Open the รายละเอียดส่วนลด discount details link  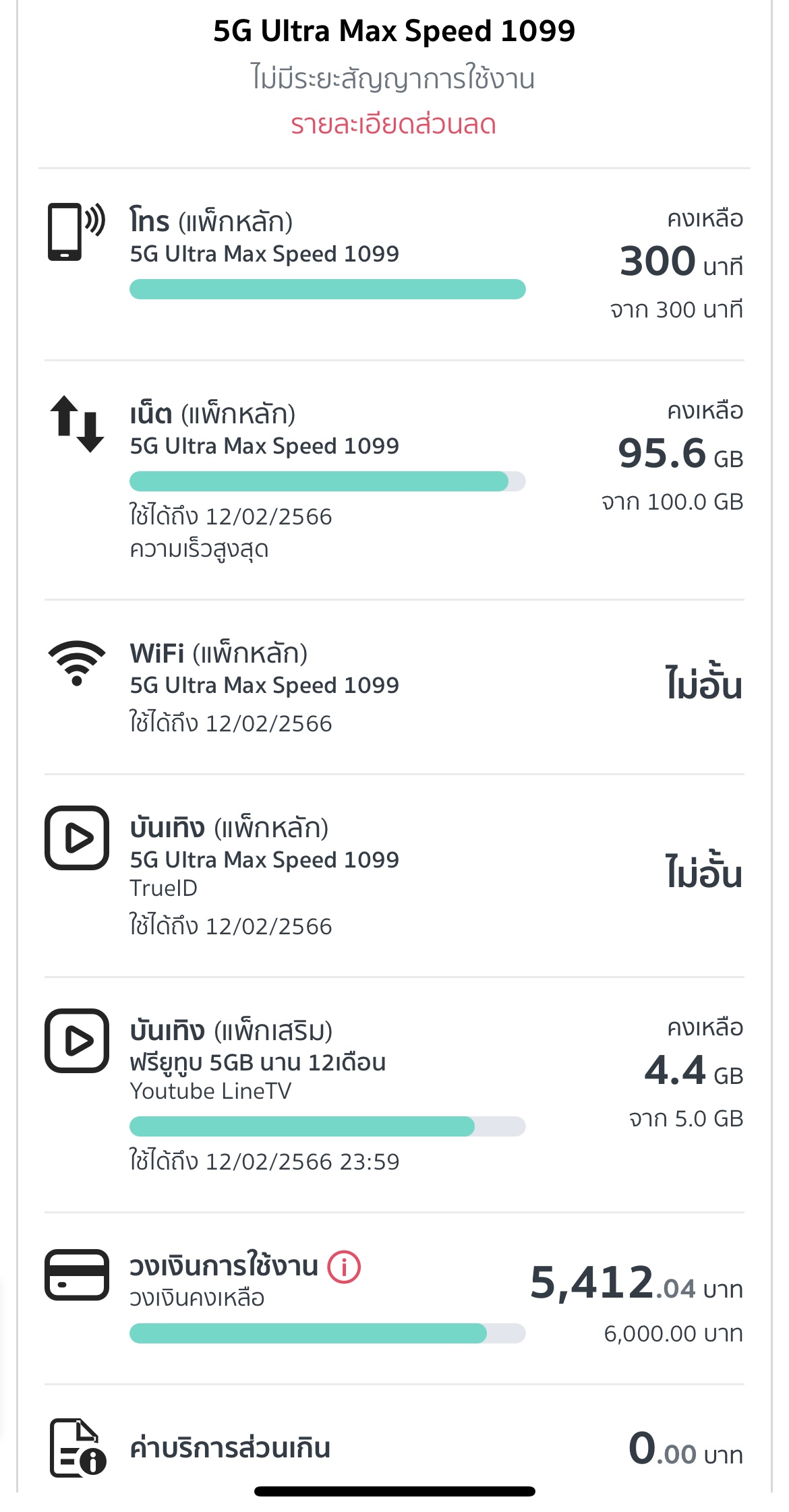(x=393, y=125)
